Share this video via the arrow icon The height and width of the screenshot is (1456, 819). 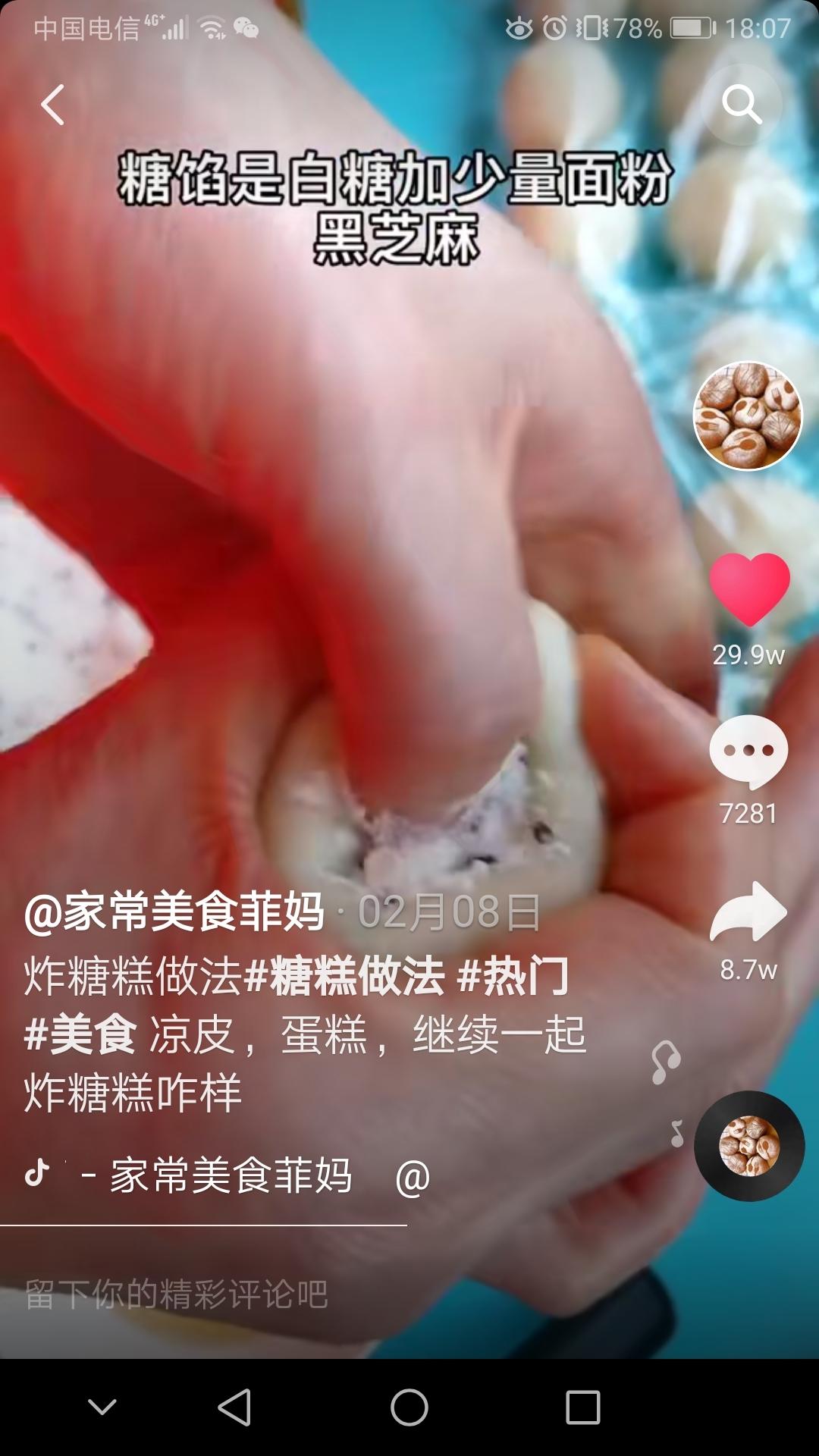[x=748, y=912]
